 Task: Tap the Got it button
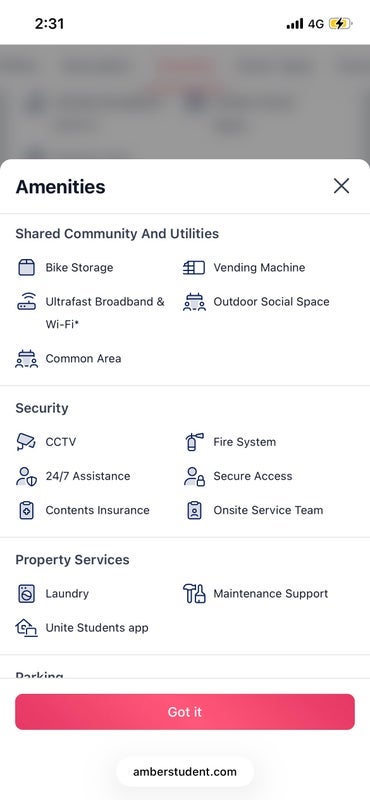coord(185,712)
